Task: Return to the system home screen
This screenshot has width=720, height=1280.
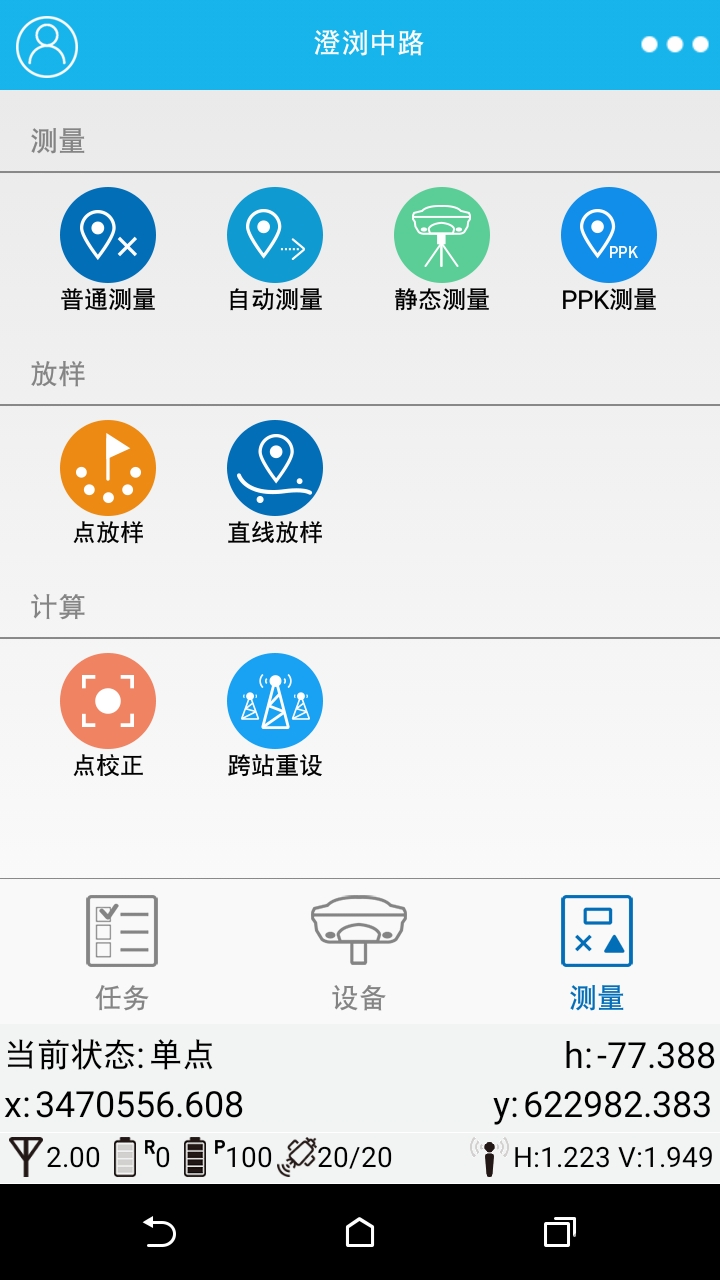Action: pyautogui.click(x=360, y=1232)
